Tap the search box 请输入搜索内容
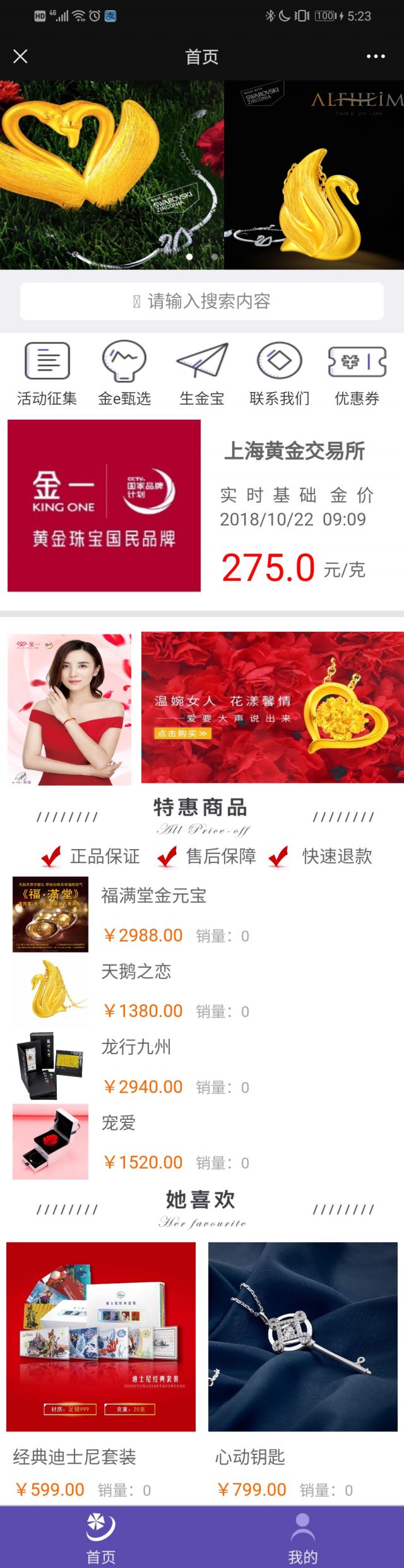404x1568 pixels. click(x=202, y=301)
